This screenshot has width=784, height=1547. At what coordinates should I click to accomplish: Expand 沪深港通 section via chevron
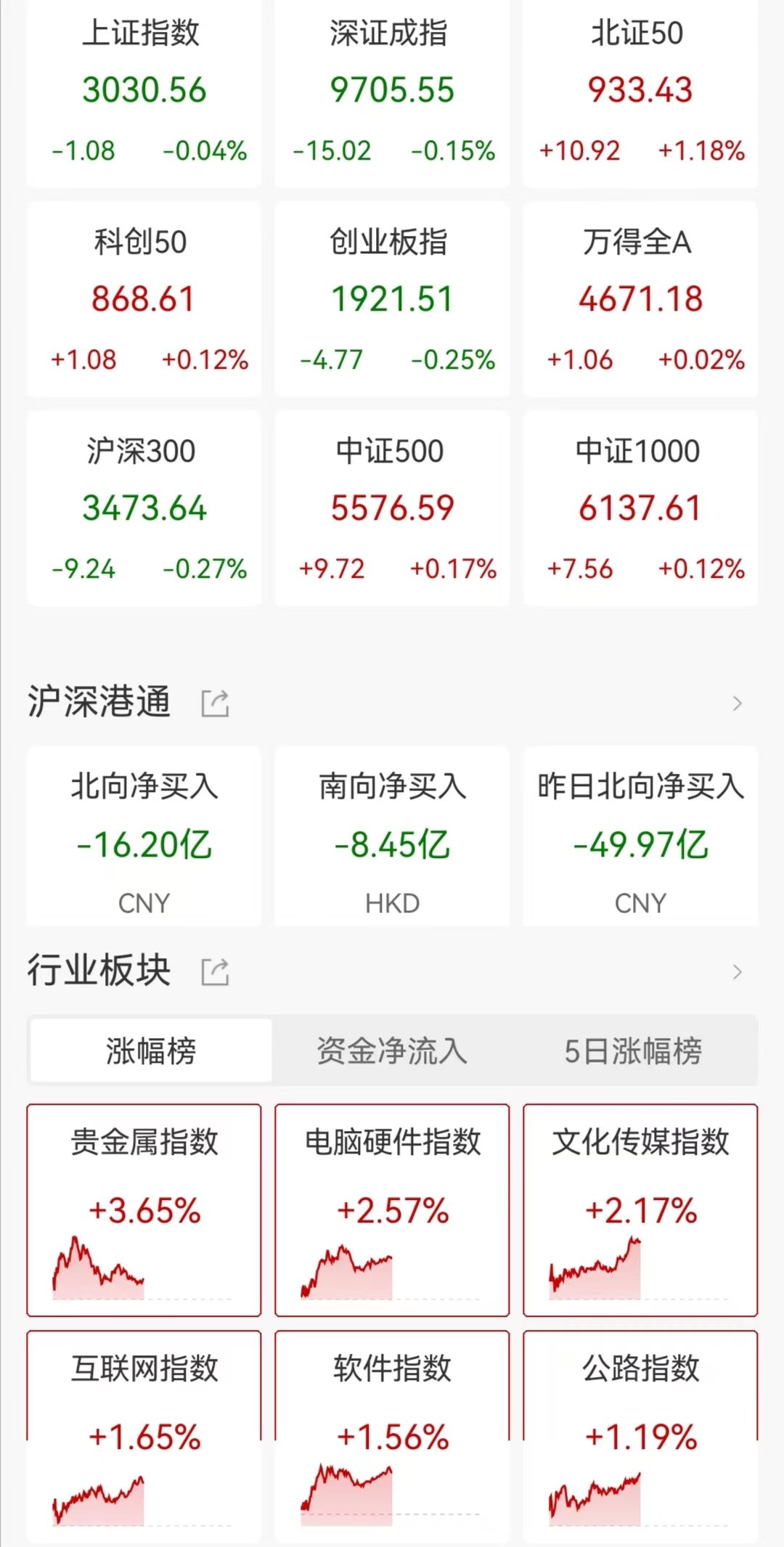click(x=738, y=703)
